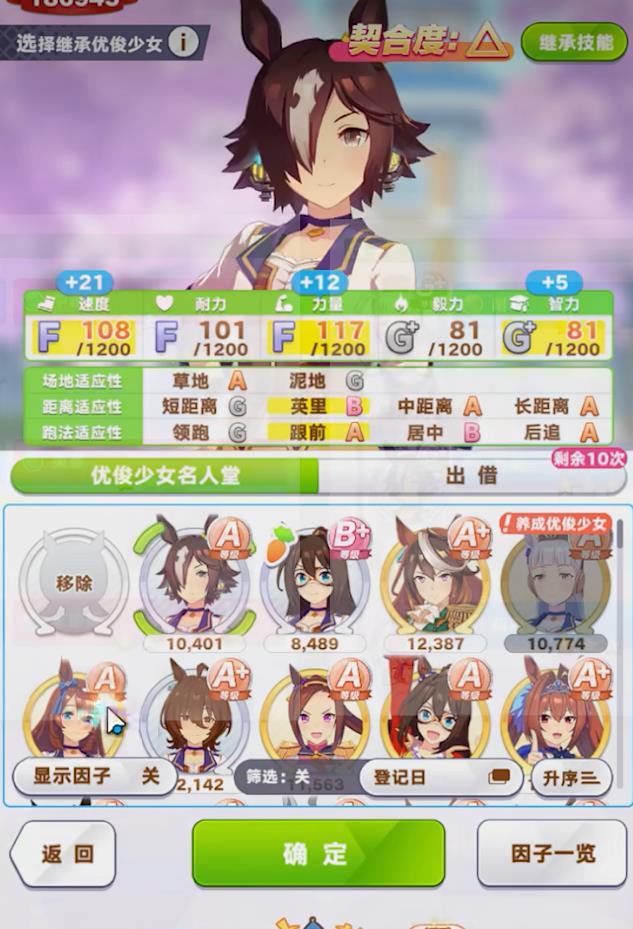Toggle the 升序 sort order
The width and height of the screenshot is (633, 929).
[x=571, y=777]
